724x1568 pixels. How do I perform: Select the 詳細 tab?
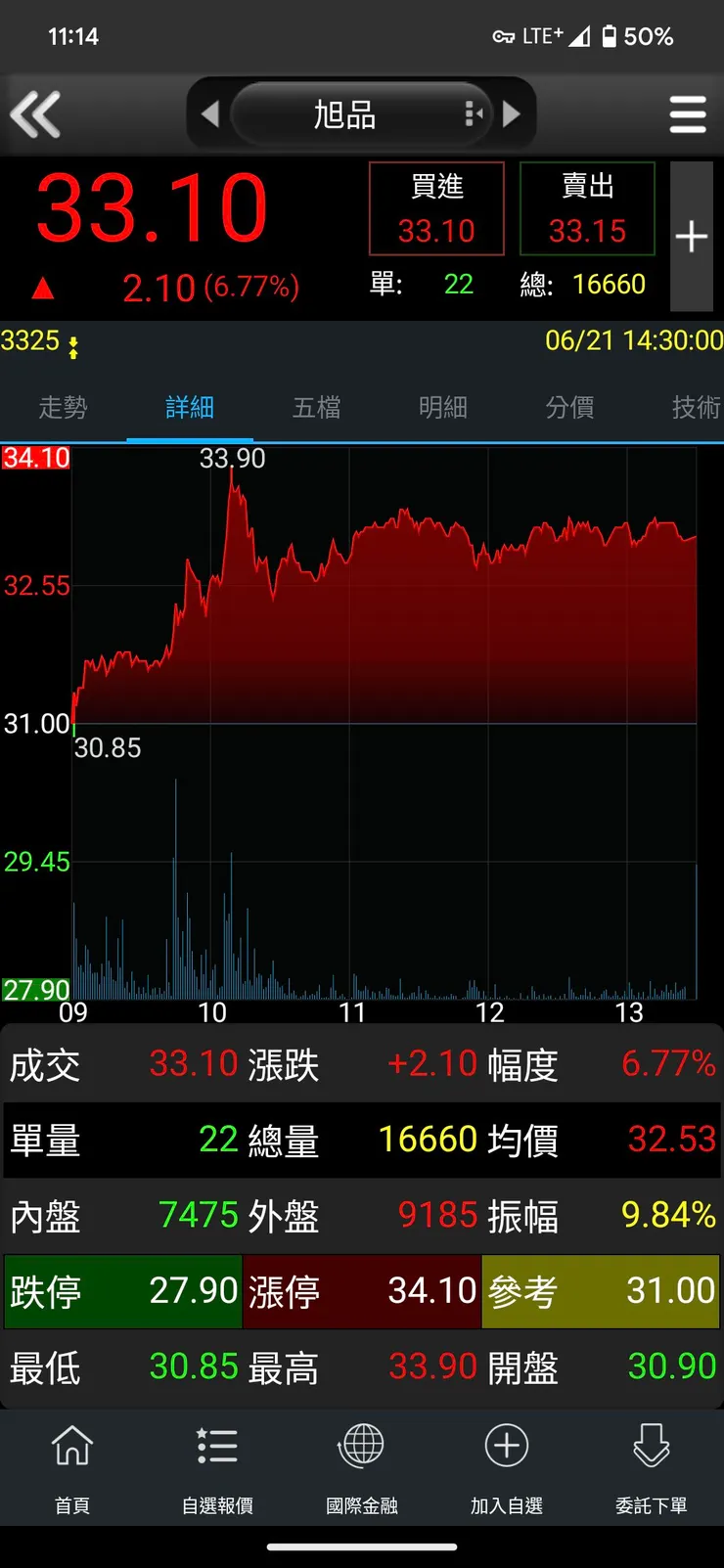pyautogui.click(x=190, y=407)
